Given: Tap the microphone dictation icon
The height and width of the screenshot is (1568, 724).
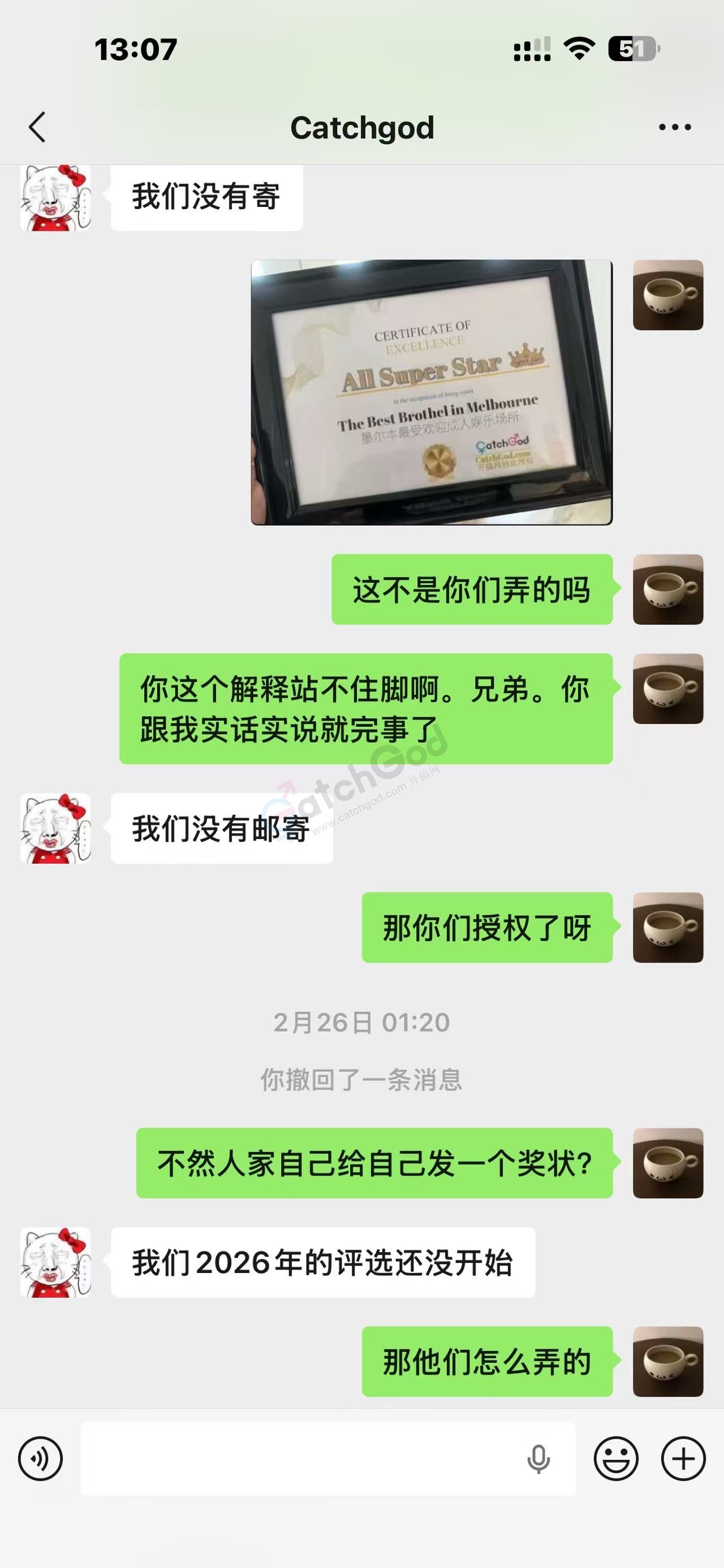Looking at the screenshot, I should [538, 1459].
